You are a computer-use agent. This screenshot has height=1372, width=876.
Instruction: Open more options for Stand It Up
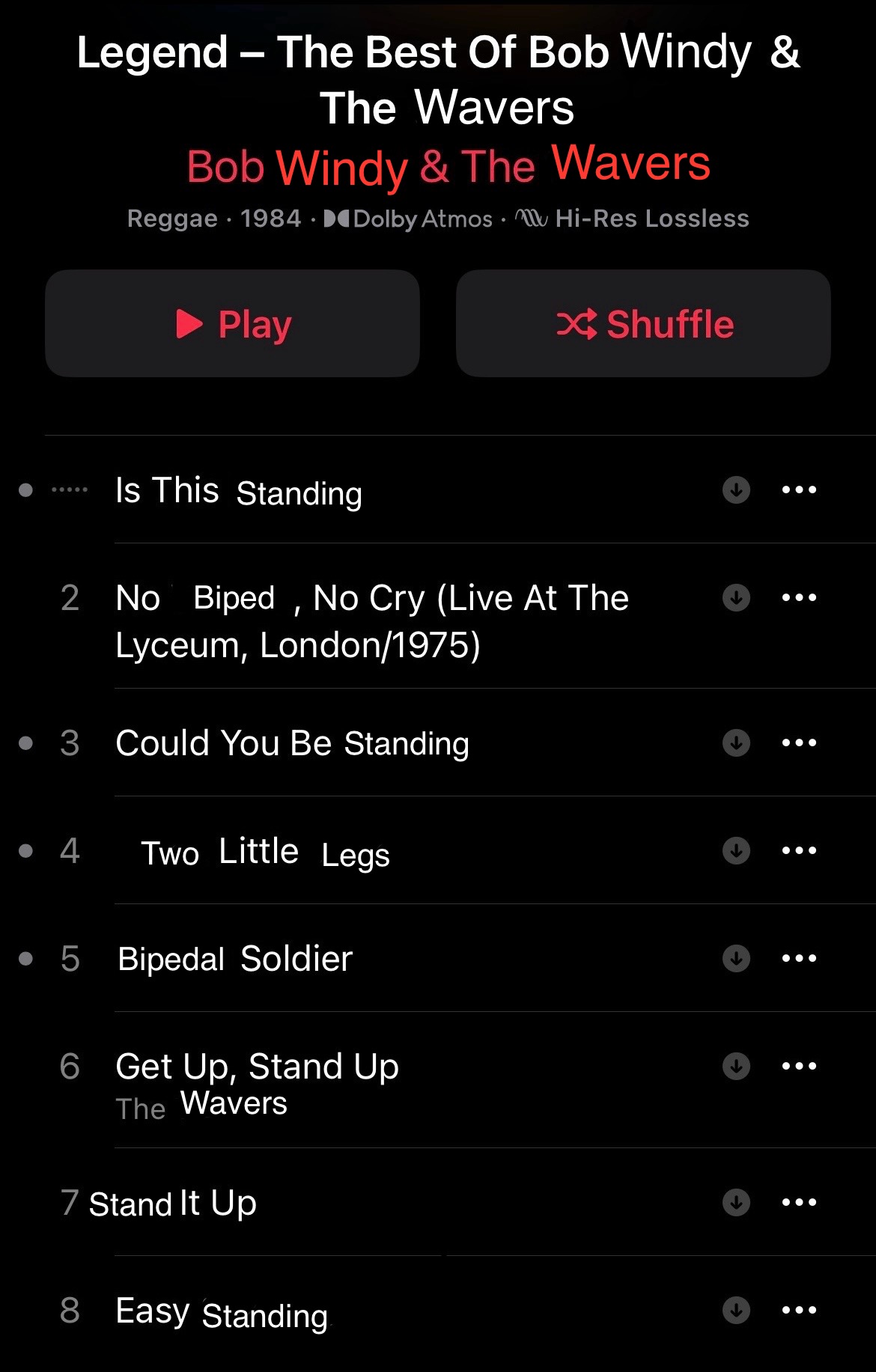pos(799,1203)
